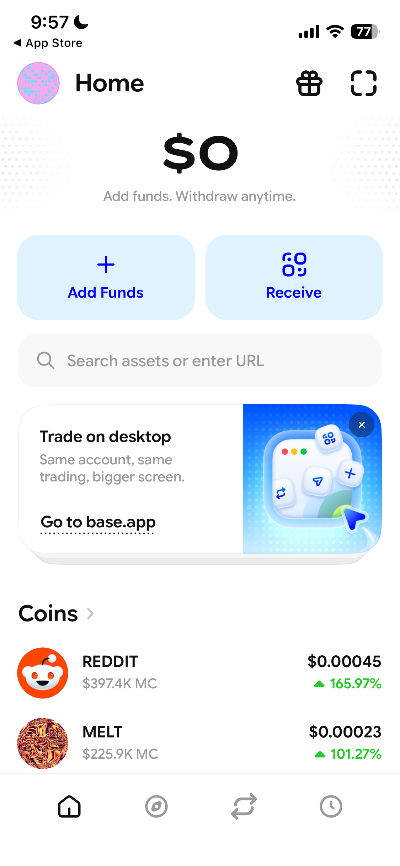Open the REDDIT coin

point(200,673)
